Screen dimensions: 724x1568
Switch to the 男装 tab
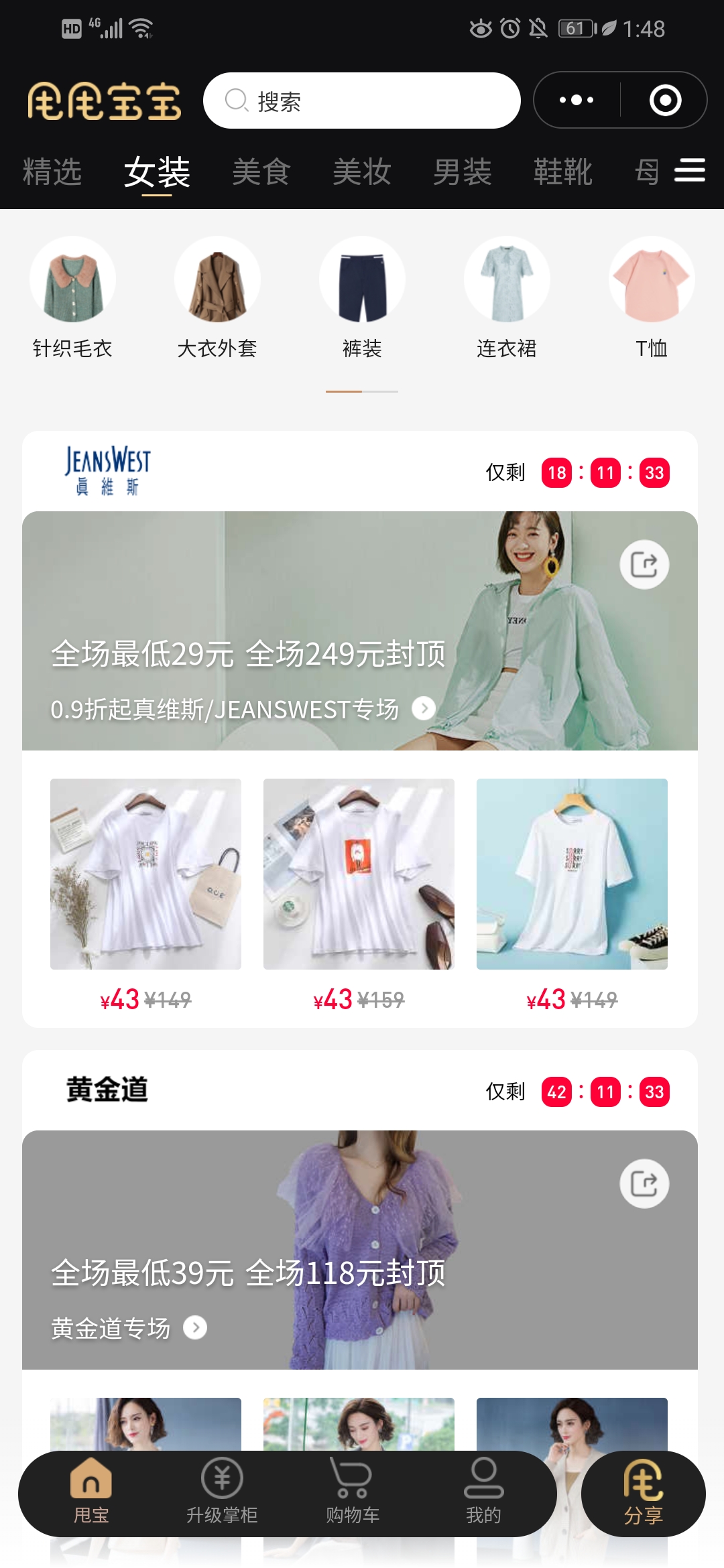pyautogui.click(x=463, y=172)
